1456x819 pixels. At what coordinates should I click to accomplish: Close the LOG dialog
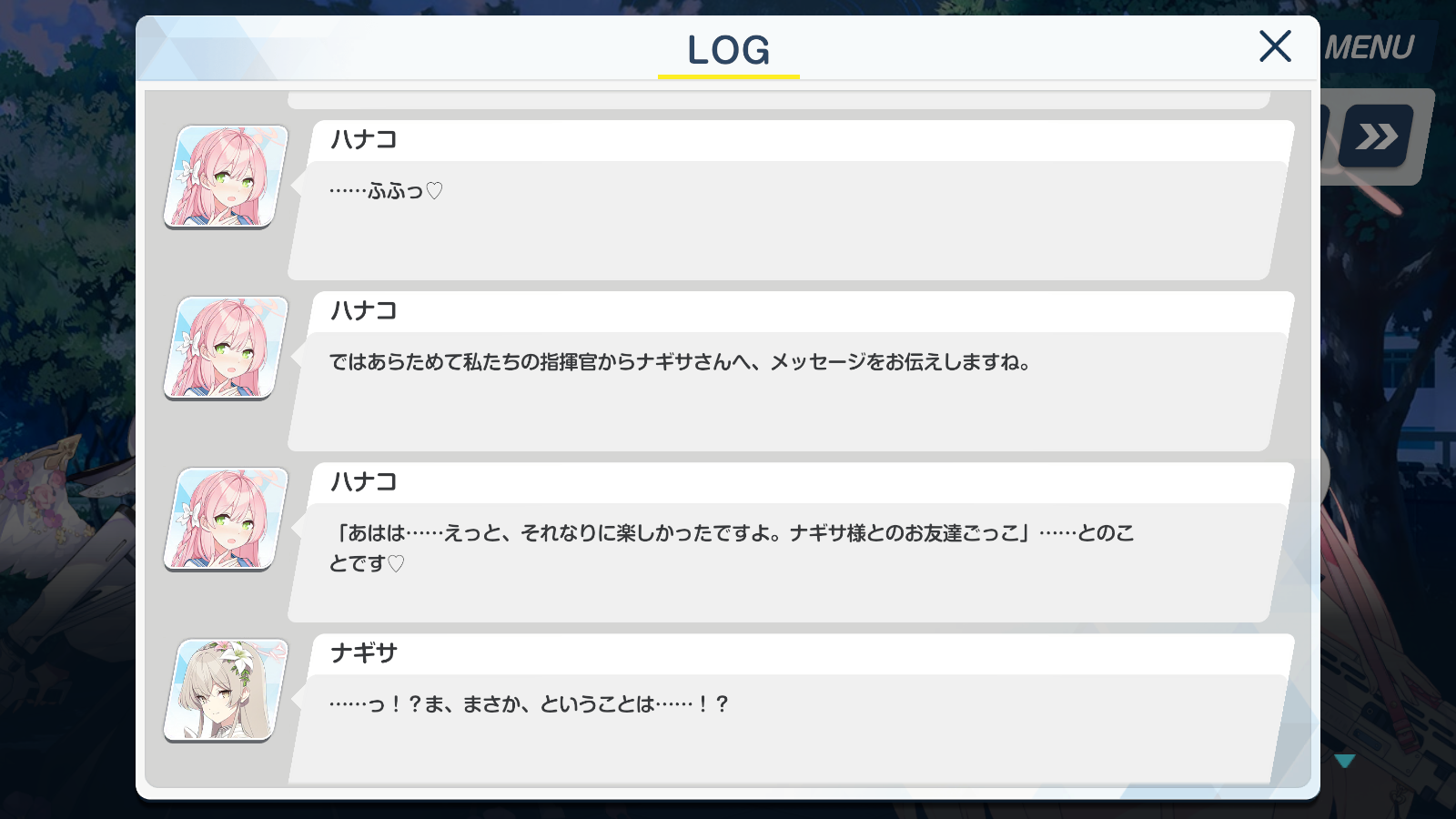[x=1275, y=46]
